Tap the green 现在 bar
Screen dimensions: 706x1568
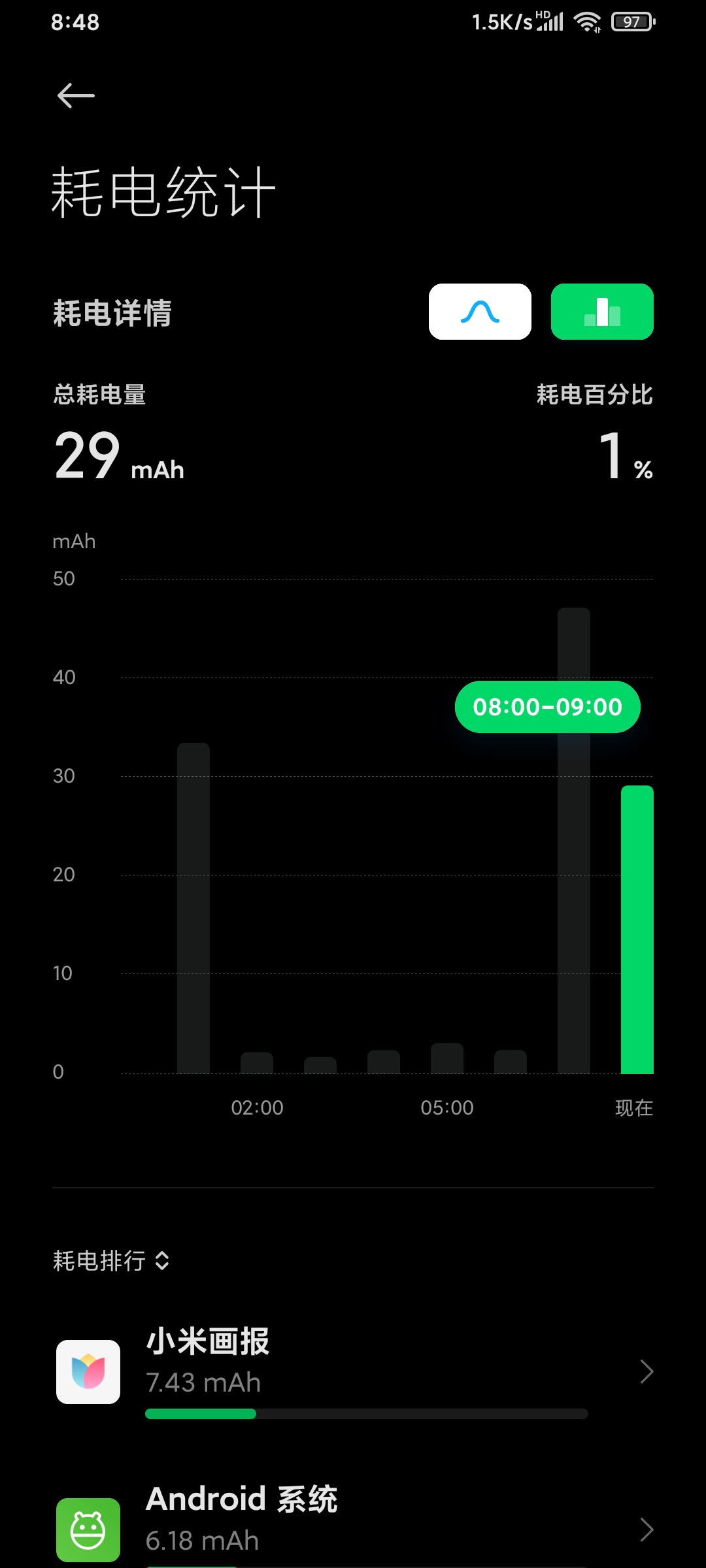click(637, 929)
